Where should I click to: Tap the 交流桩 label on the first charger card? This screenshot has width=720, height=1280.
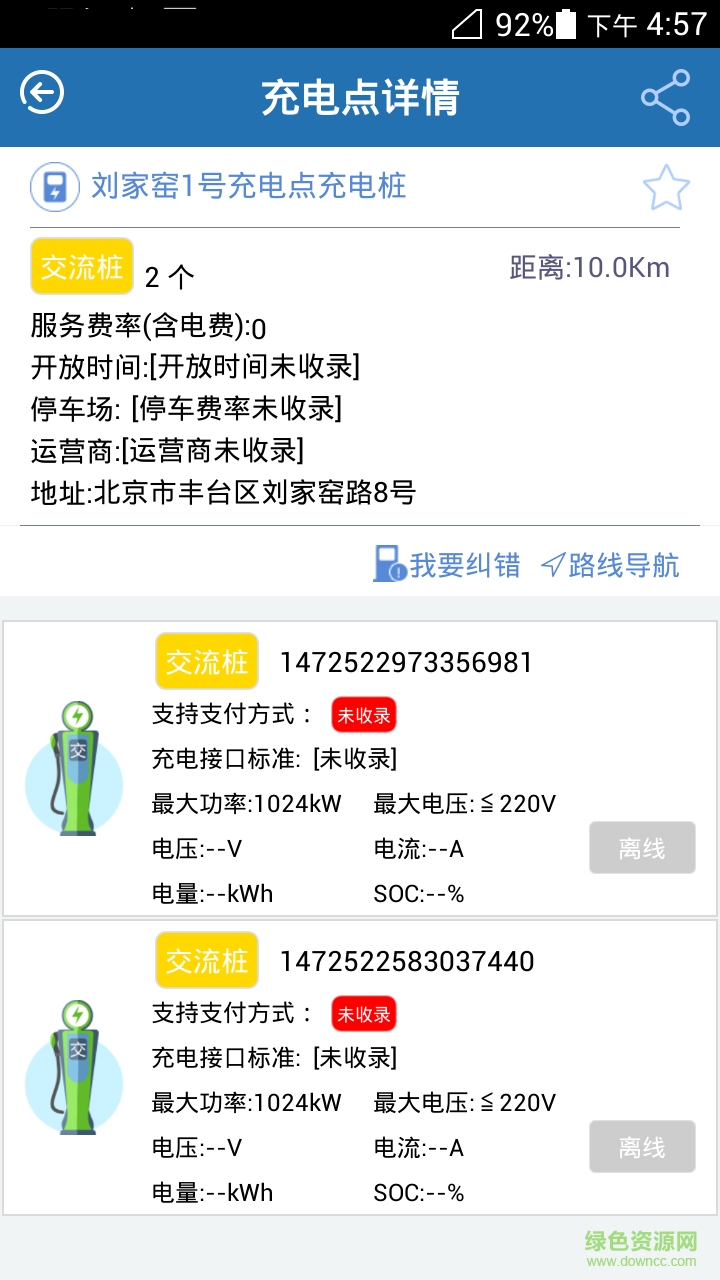[x=206, y=661]
